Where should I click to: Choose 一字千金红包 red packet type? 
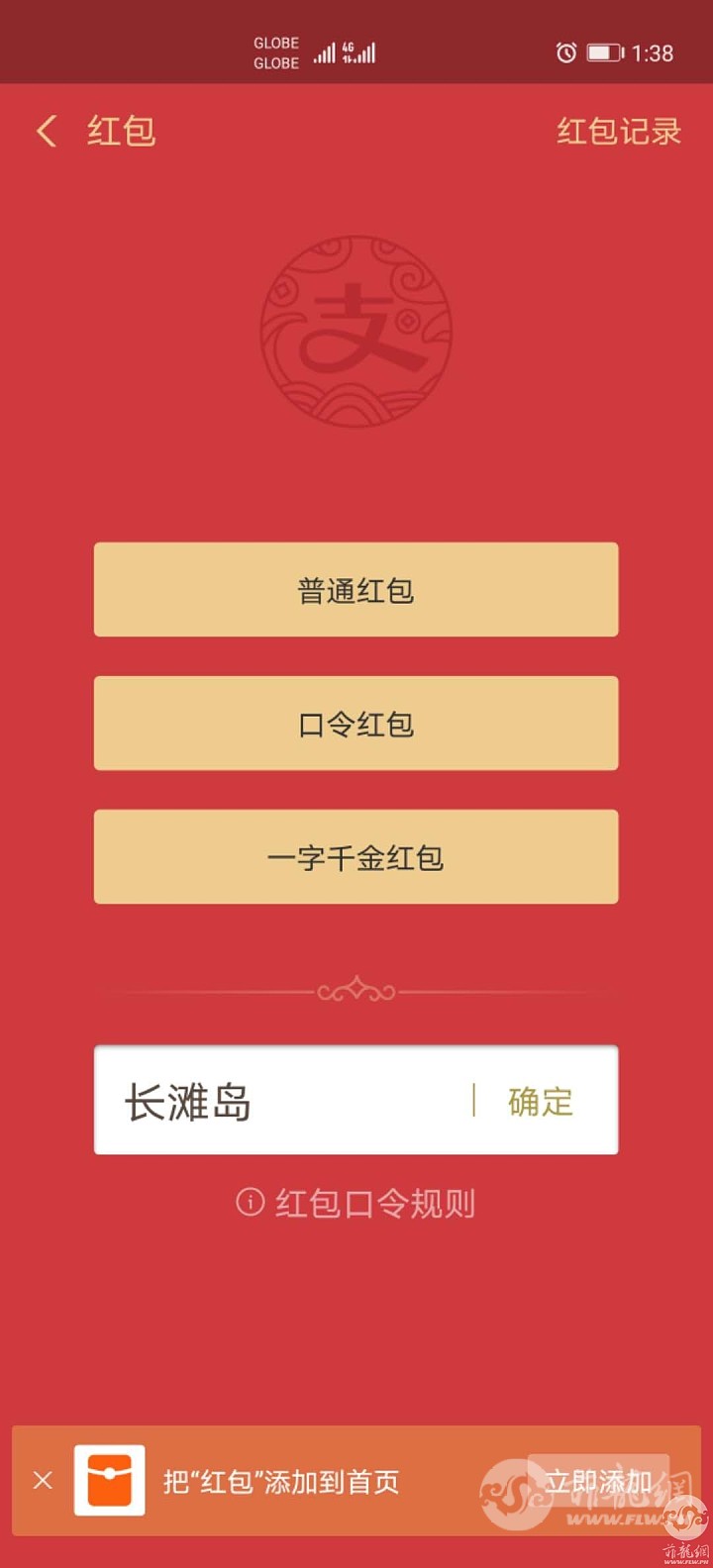point(356,856)
